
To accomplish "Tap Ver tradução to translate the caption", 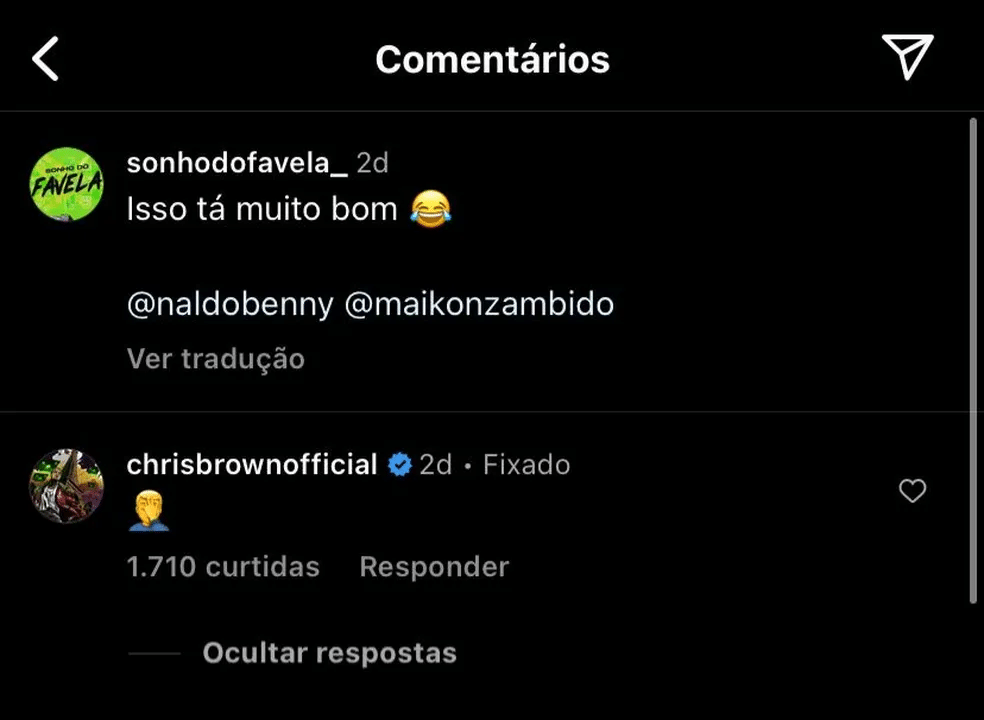I will tap(216, 358).
